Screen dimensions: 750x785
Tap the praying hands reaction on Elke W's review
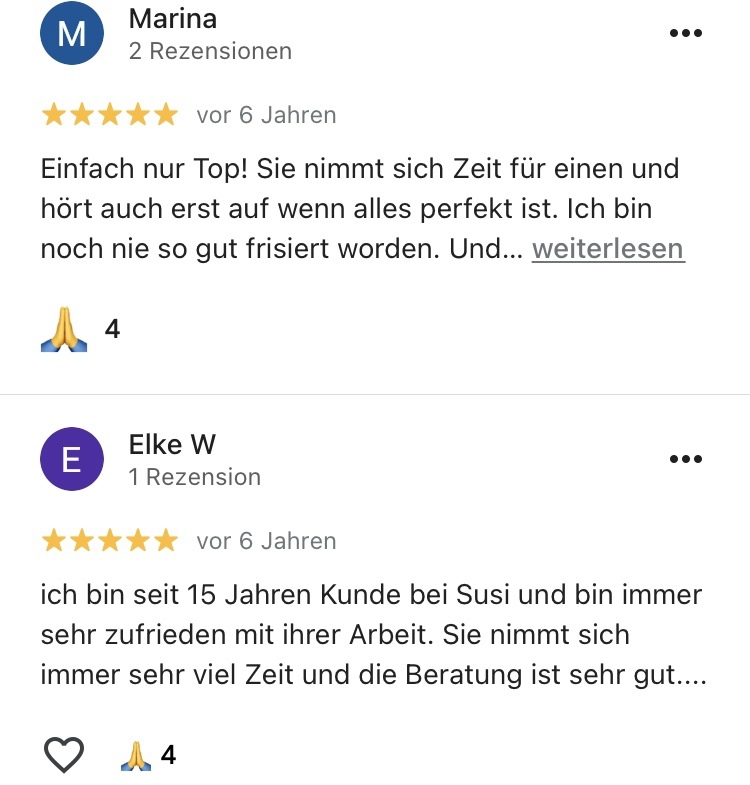point(136,755)
